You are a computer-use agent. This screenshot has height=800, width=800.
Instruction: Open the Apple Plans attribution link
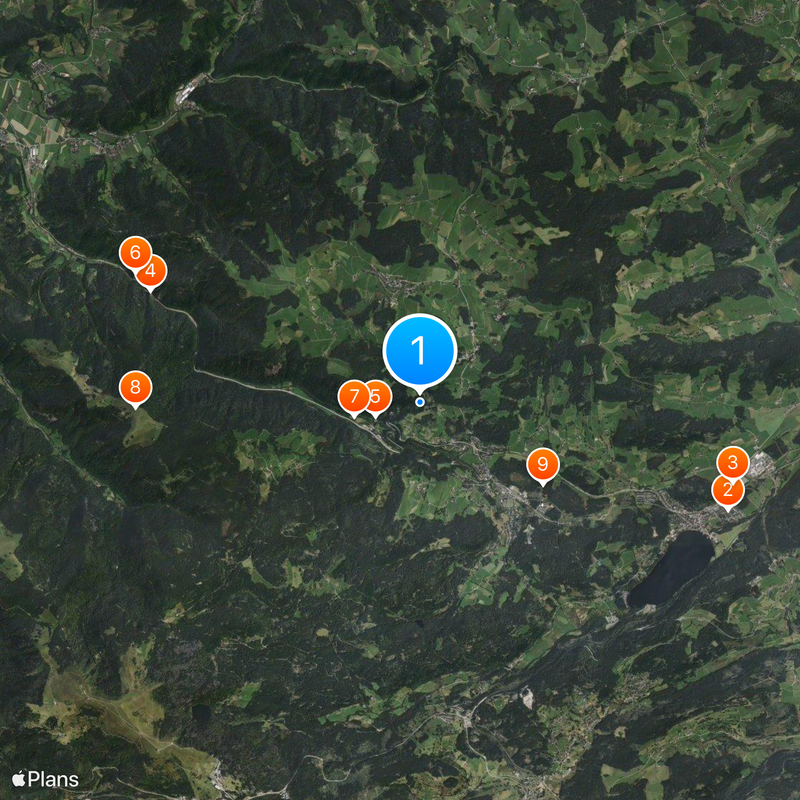point(45,779)
